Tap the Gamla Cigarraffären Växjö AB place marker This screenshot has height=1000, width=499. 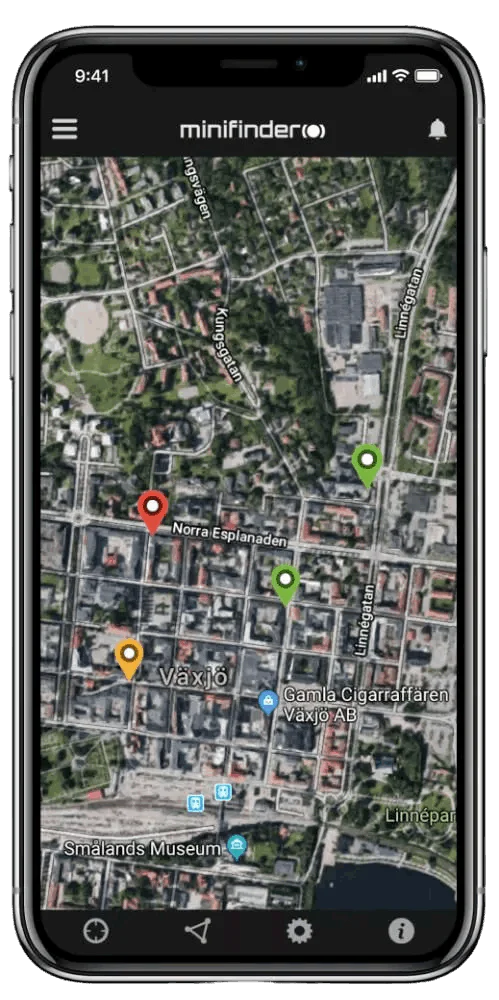click(268, 702)
